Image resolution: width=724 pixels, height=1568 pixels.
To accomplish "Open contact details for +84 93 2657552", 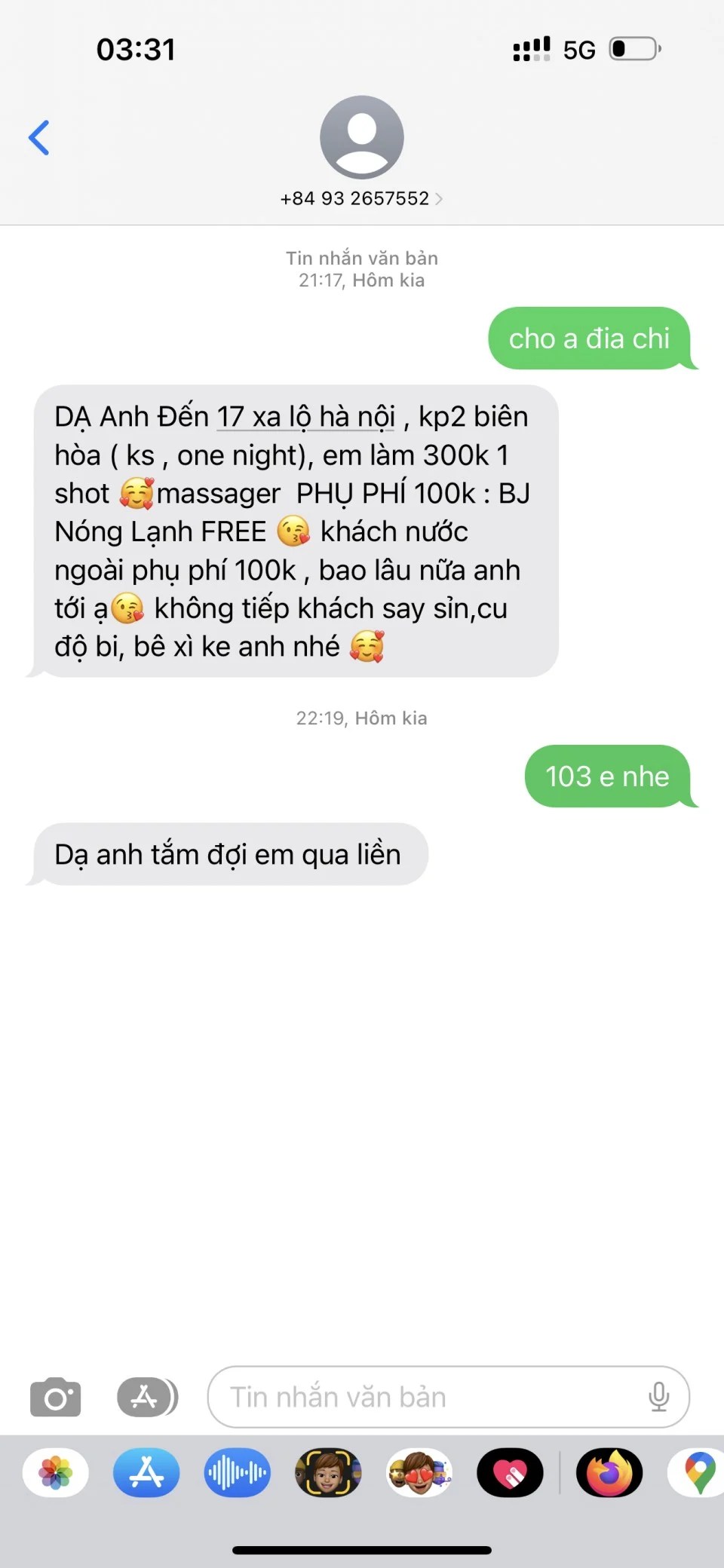I will [361, 198].
